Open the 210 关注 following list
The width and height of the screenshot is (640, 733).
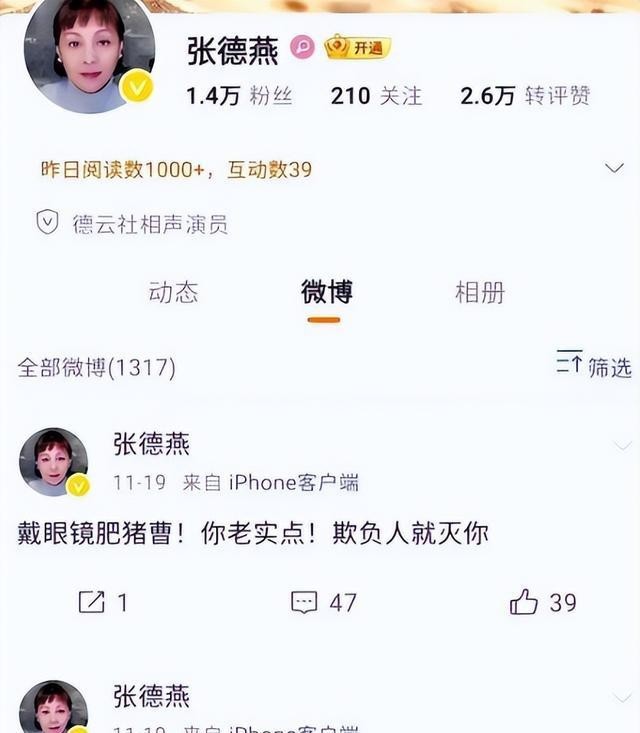click(376, 95)
